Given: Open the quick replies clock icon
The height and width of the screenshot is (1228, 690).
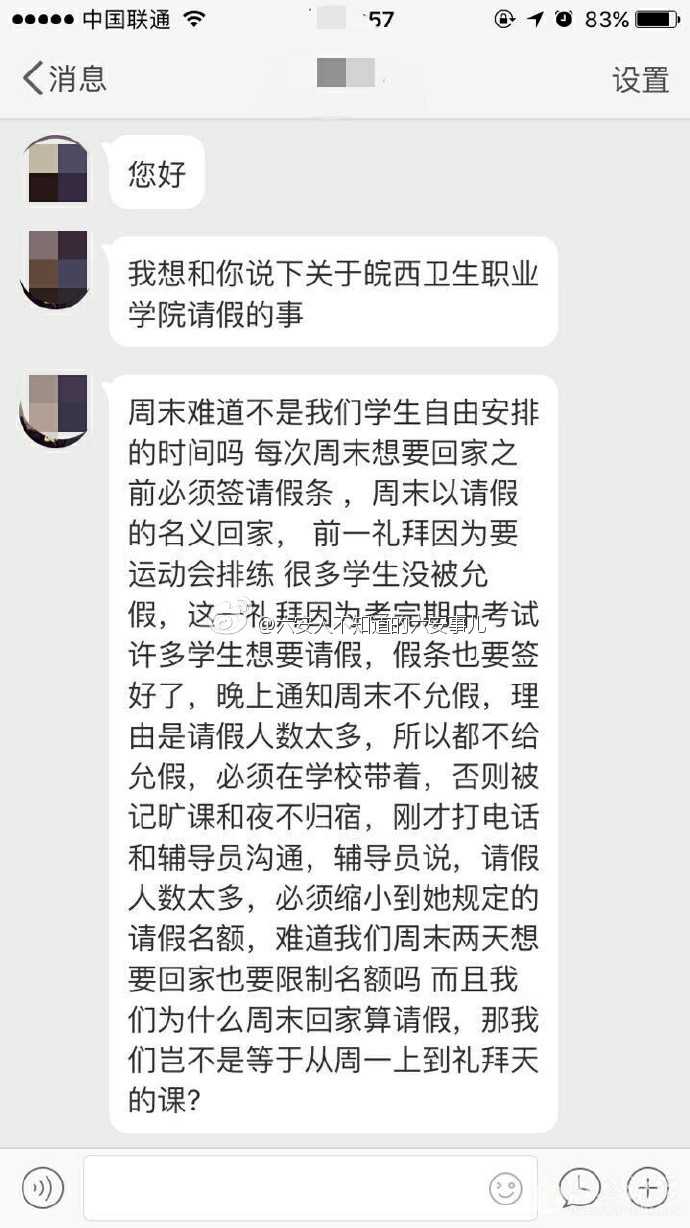Looking at the screenshot, I should pyautogui.click(x=580, y=1188).
